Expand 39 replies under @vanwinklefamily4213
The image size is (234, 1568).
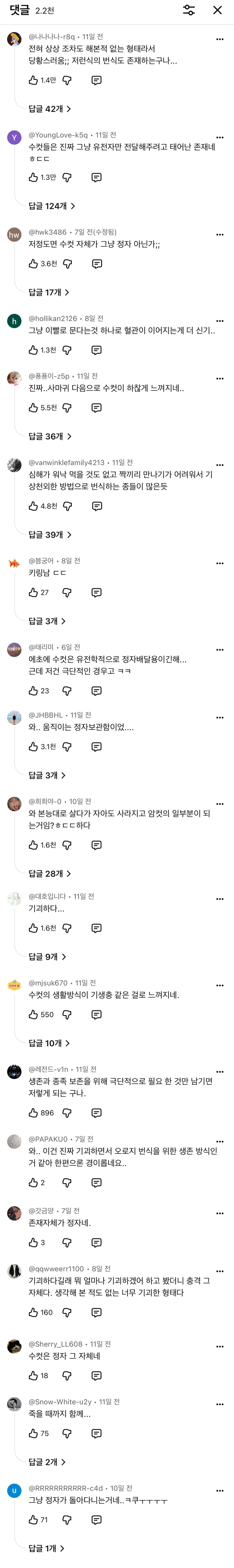(x=50, y=535)
